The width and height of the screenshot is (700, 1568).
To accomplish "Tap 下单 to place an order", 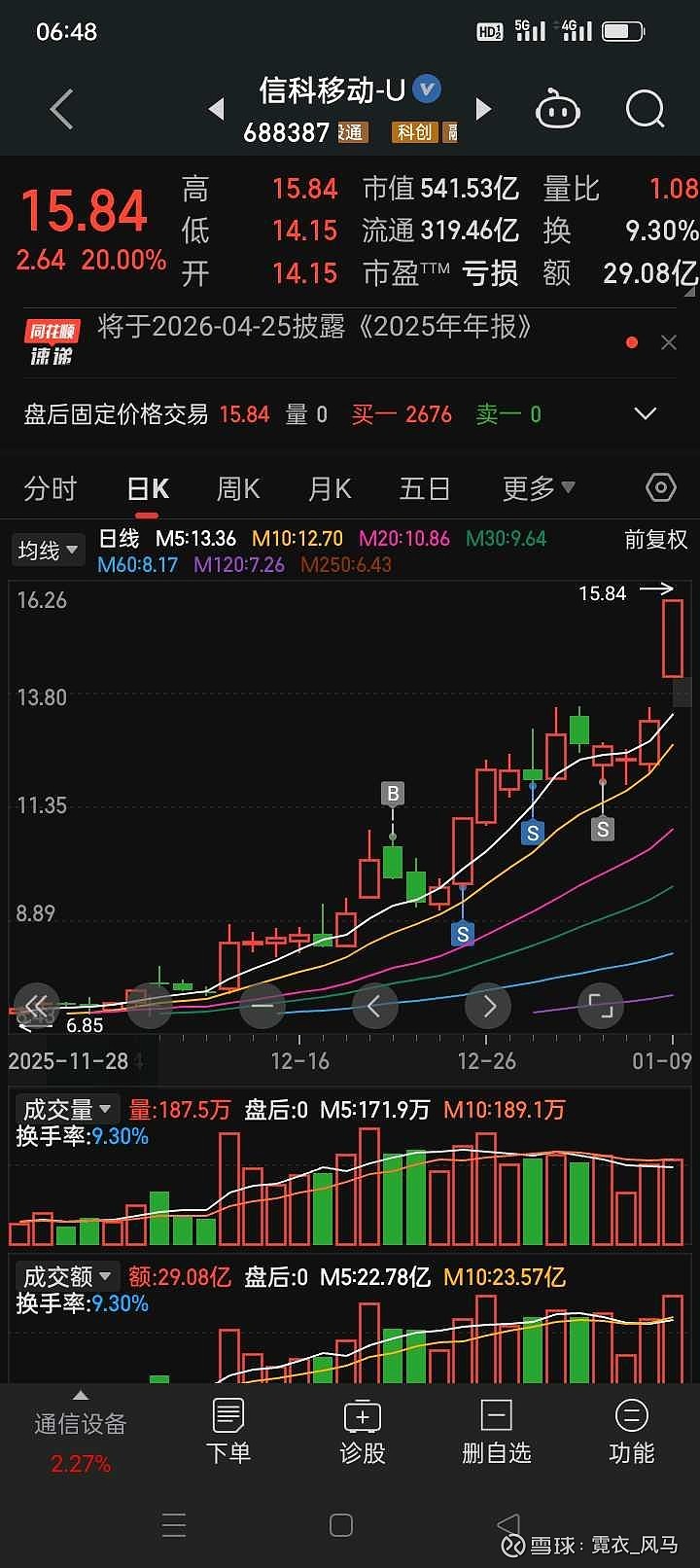I will (x=228, y=1431).
